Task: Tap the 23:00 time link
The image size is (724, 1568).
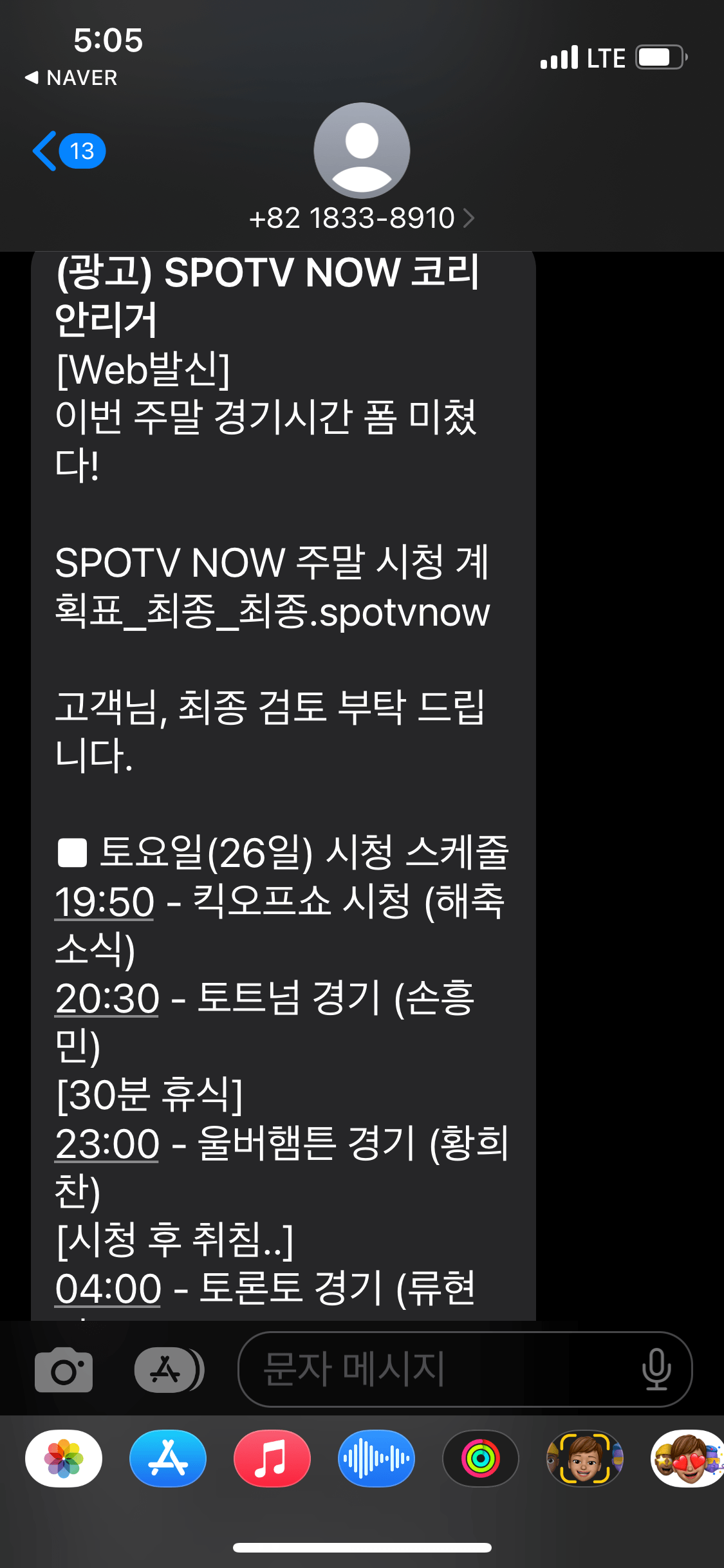Action: (x=107, y=1144)
